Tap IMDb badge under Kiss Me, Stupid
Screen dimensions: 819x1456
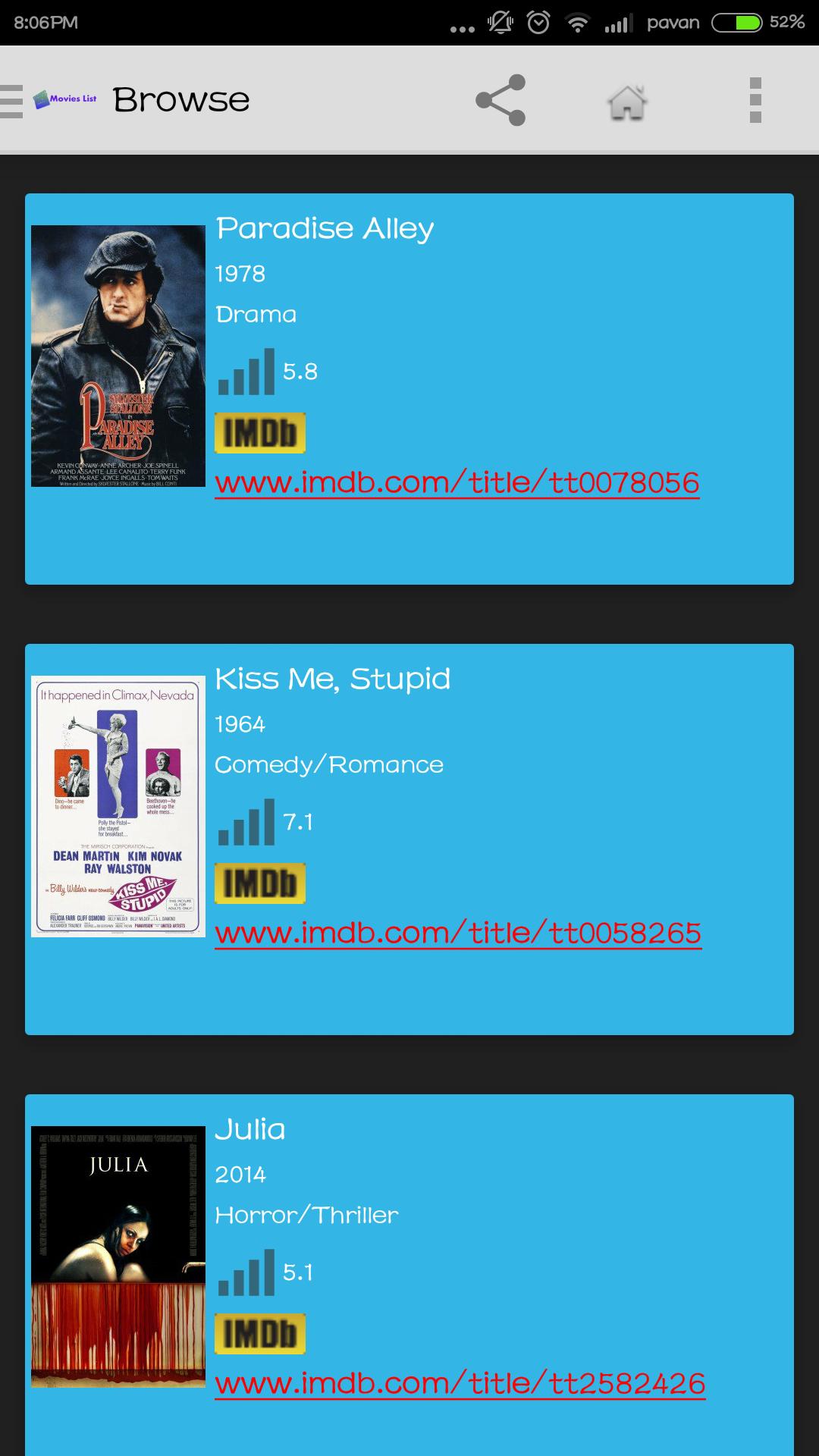point(260,883)
